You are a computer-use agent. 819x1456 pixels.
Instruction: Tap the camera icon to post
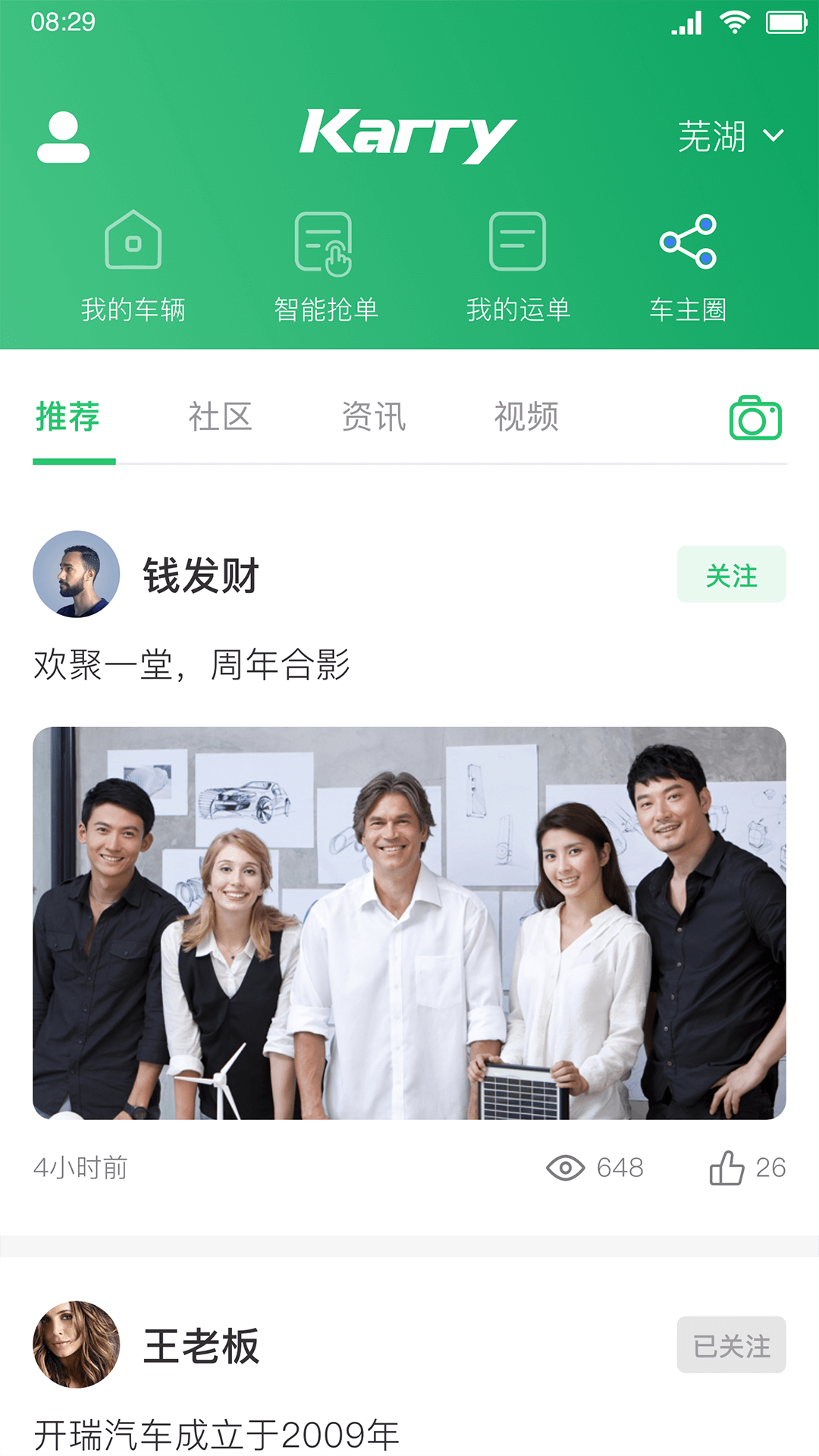click(755, 418)
